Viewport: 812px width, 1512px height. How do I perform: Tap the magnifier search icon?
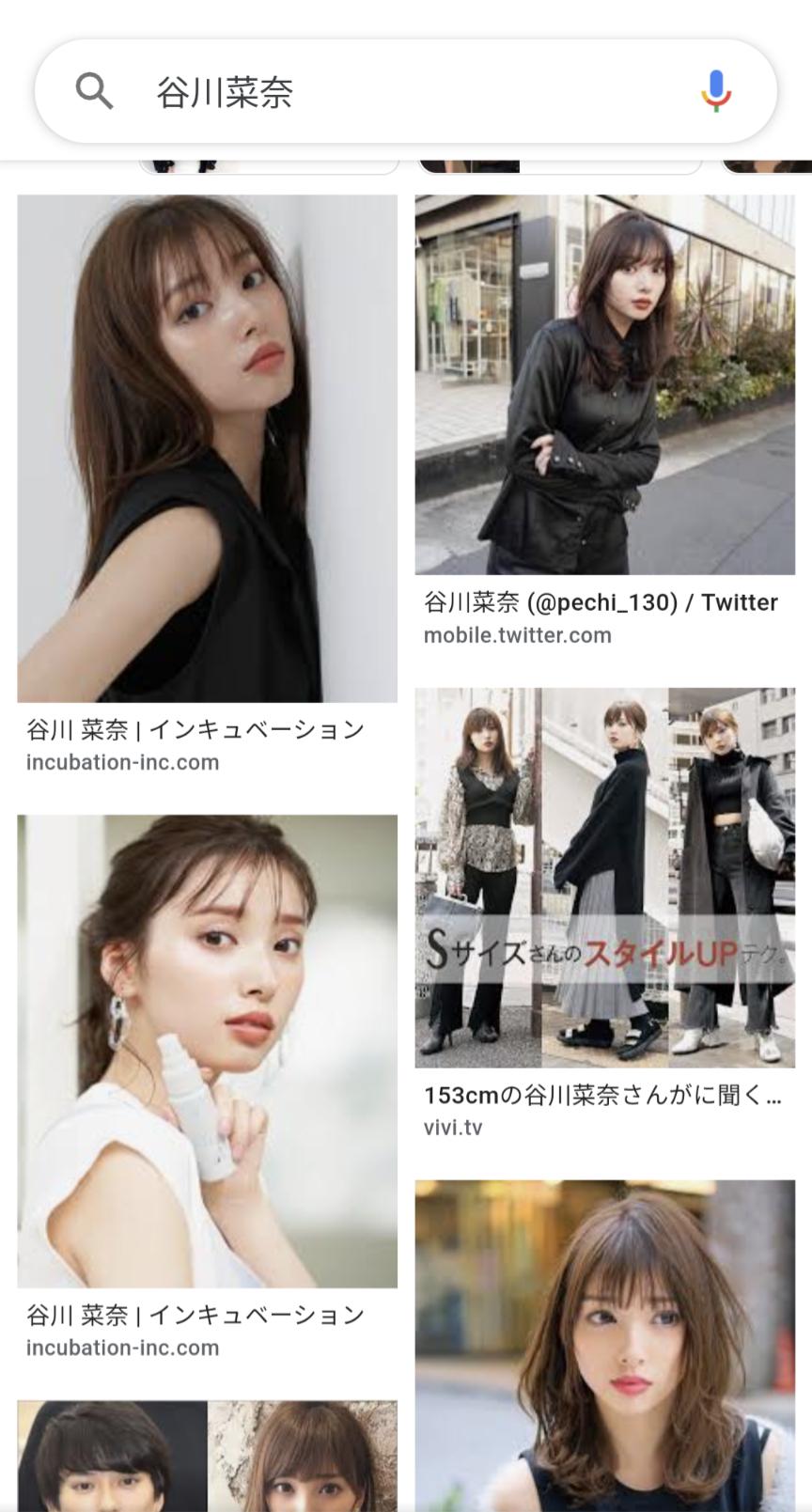click(94, 92)
